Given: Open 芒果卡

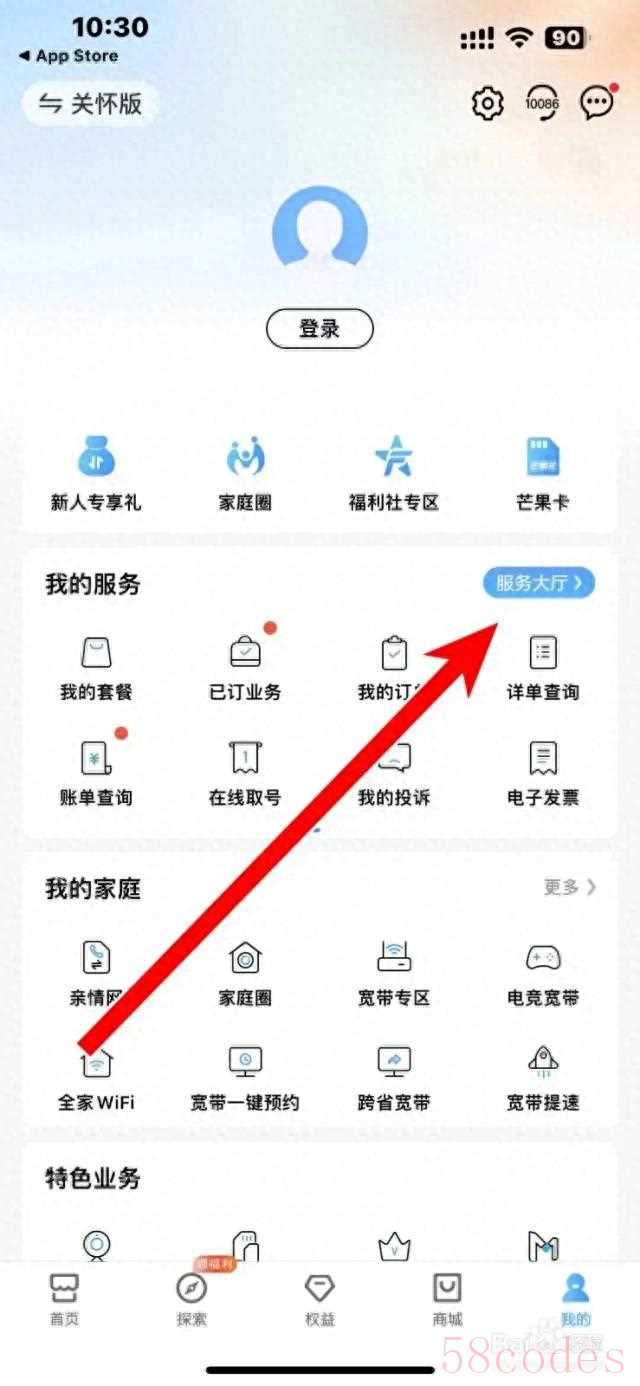Looking at the screenshot, I should click(541, 475).
